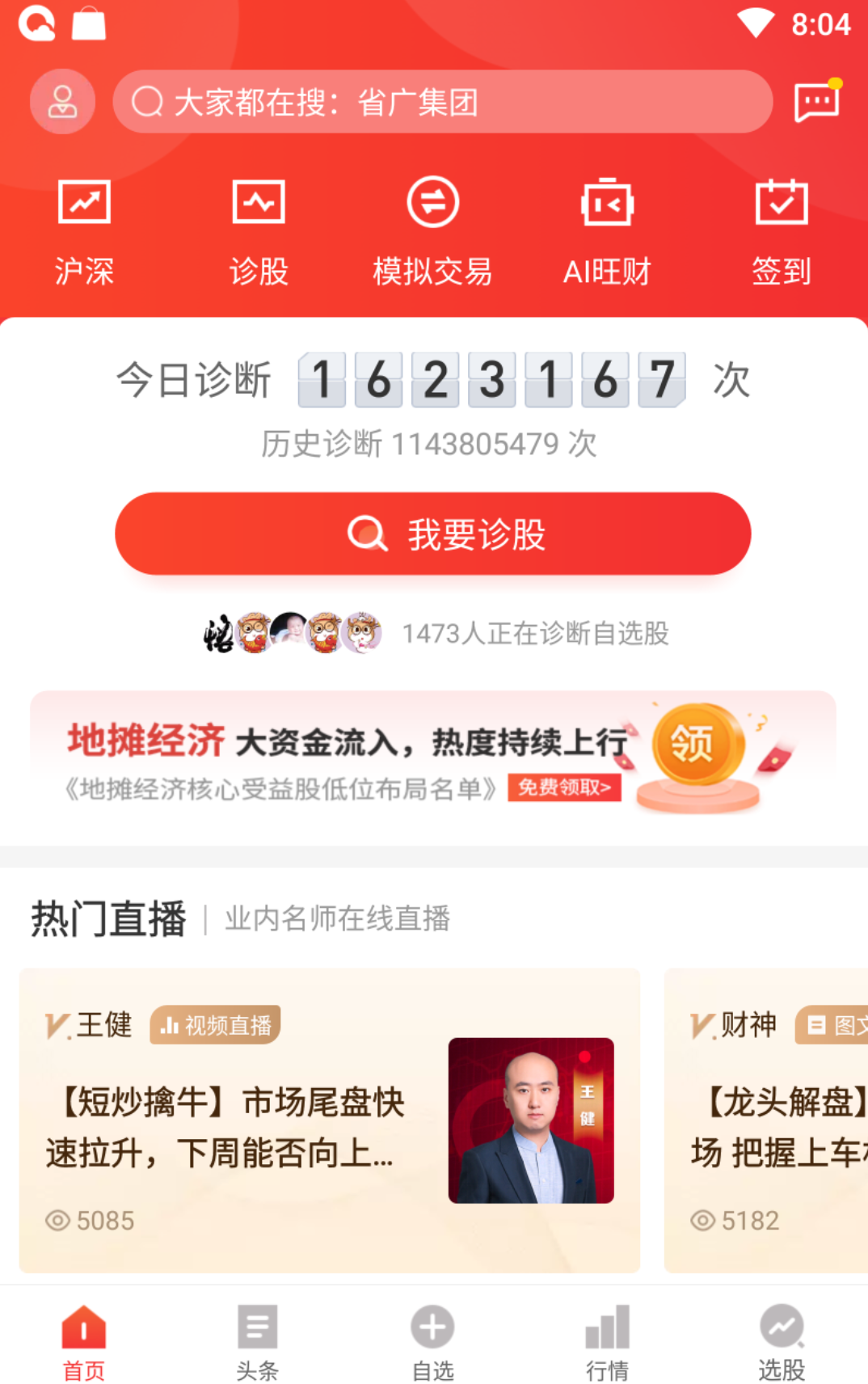Tap the search box showing 省广集团

pos(442,102)
